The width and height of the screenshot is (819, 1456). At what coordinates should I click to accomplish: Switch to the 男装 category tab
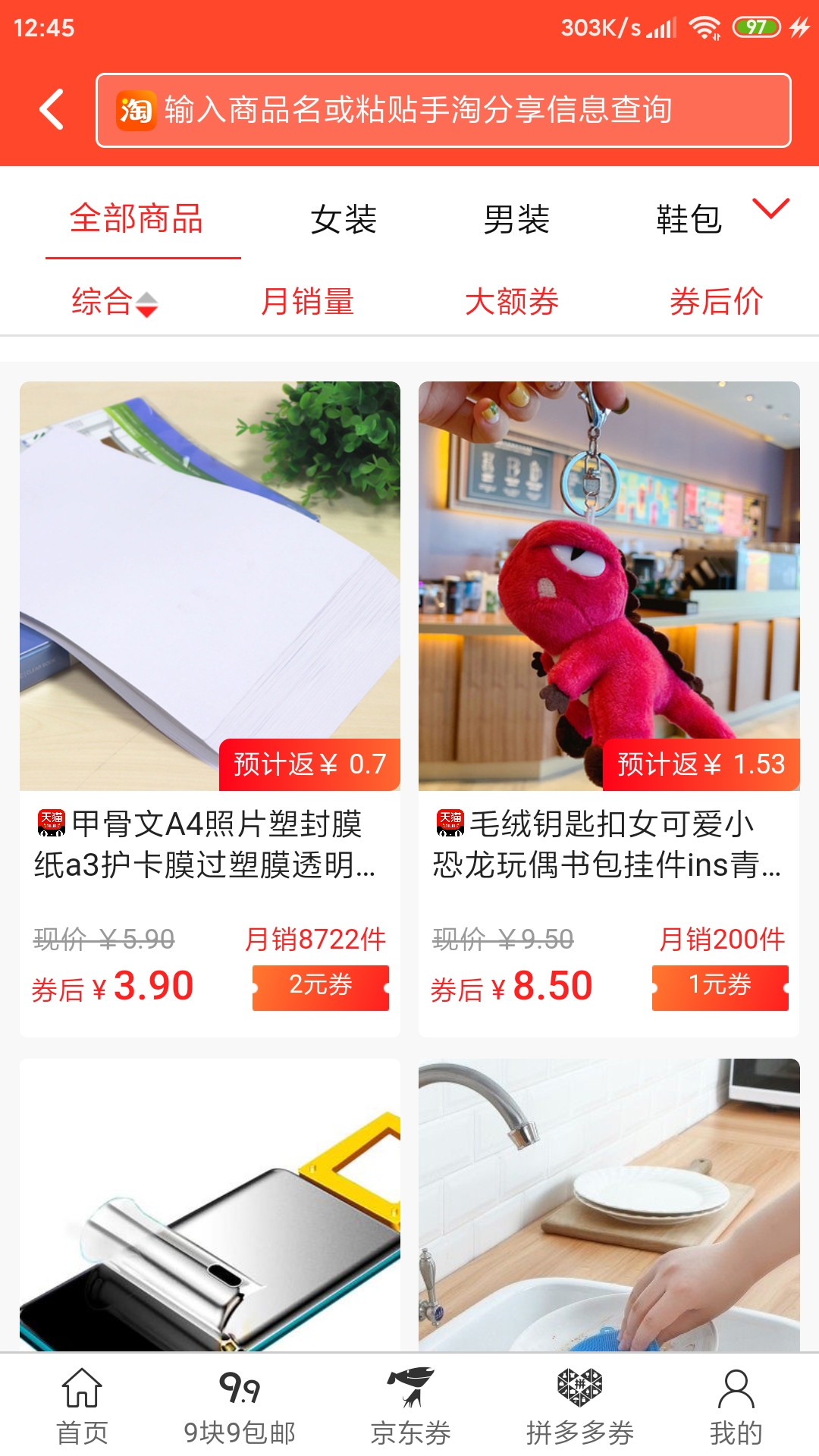(516, 220)
